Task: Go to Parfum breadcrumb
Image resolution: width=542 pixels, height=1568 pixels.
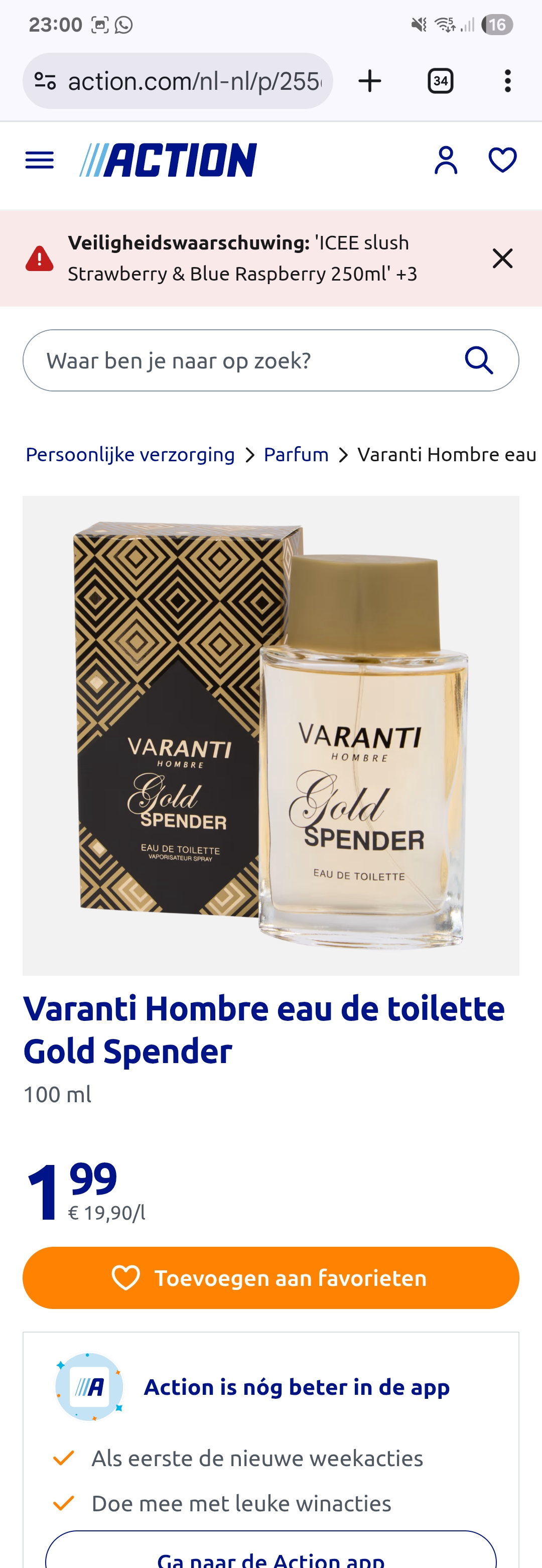Action: (x=296, y=455)
